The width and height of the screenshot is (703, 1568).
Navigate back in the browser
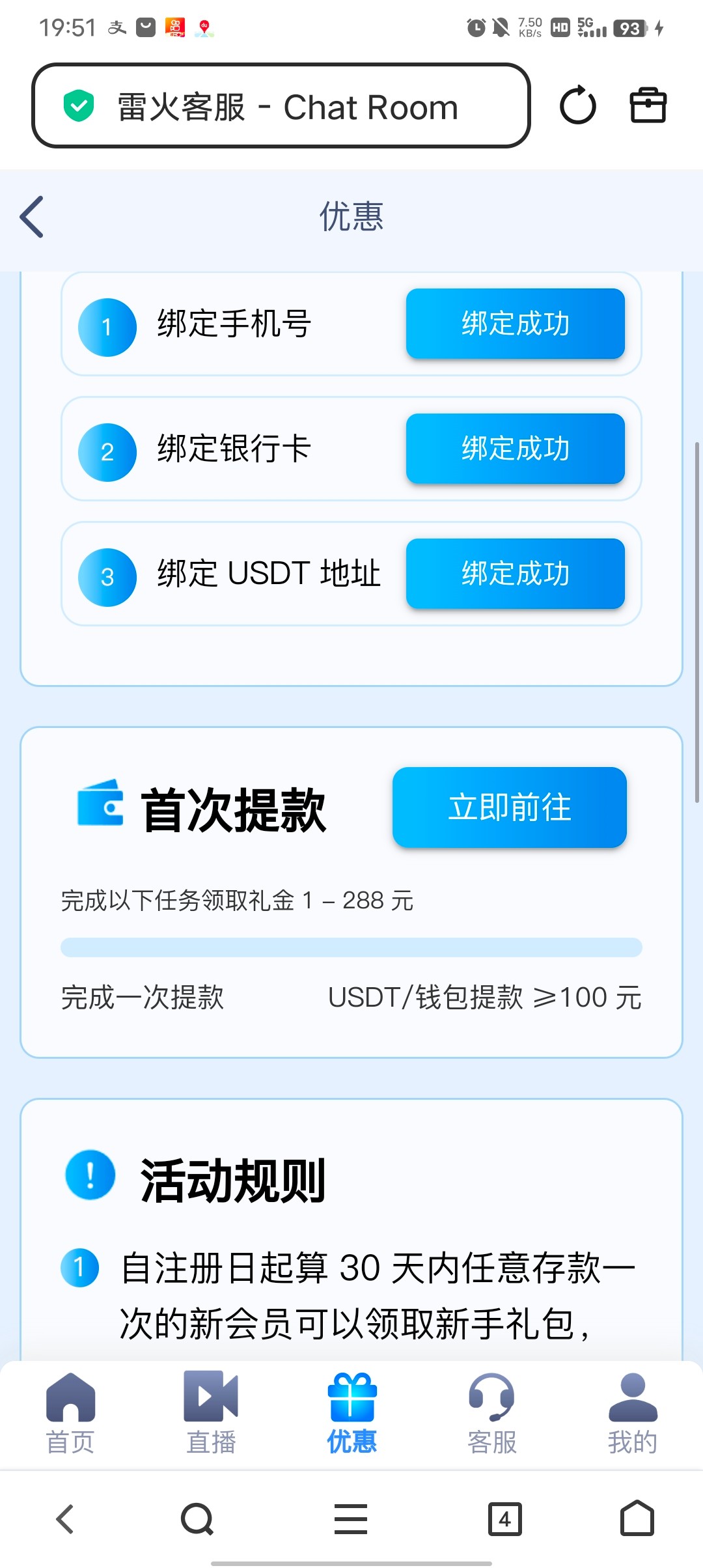click(65, 1520)
